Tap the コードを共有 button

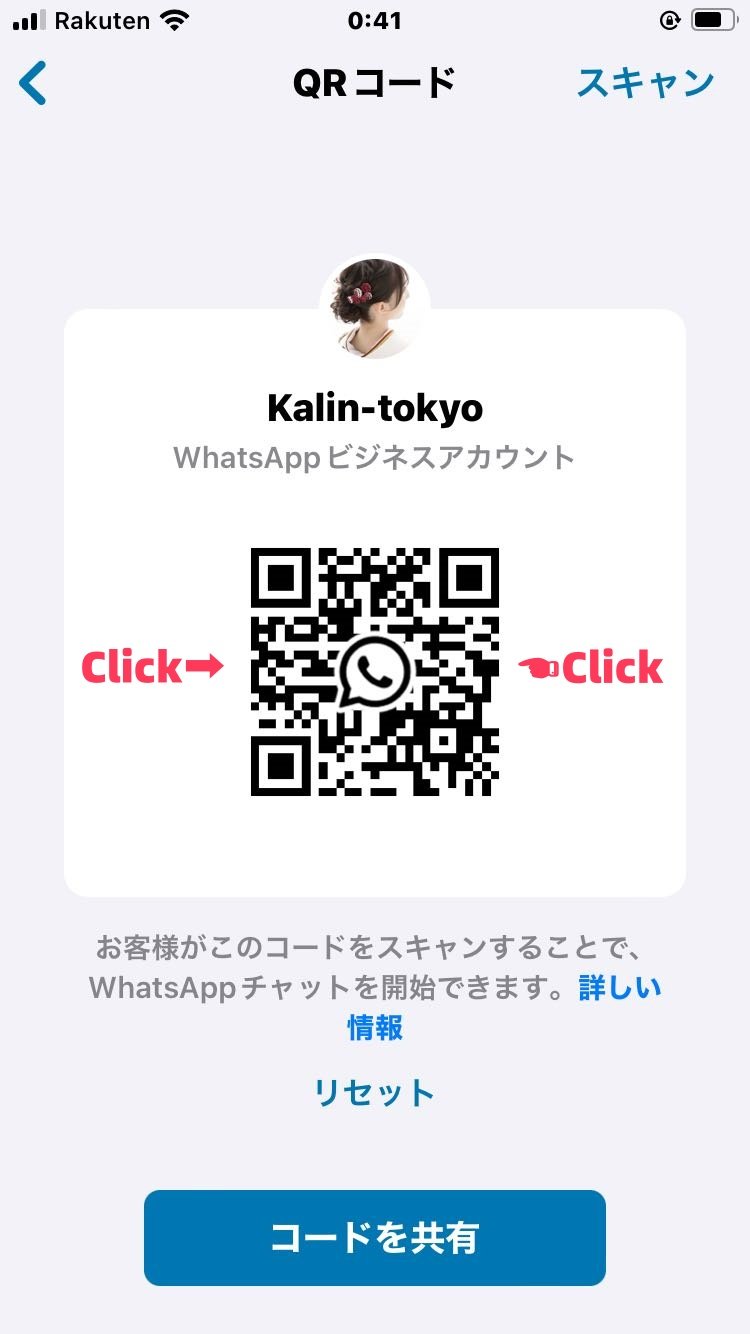point(375,1237)
